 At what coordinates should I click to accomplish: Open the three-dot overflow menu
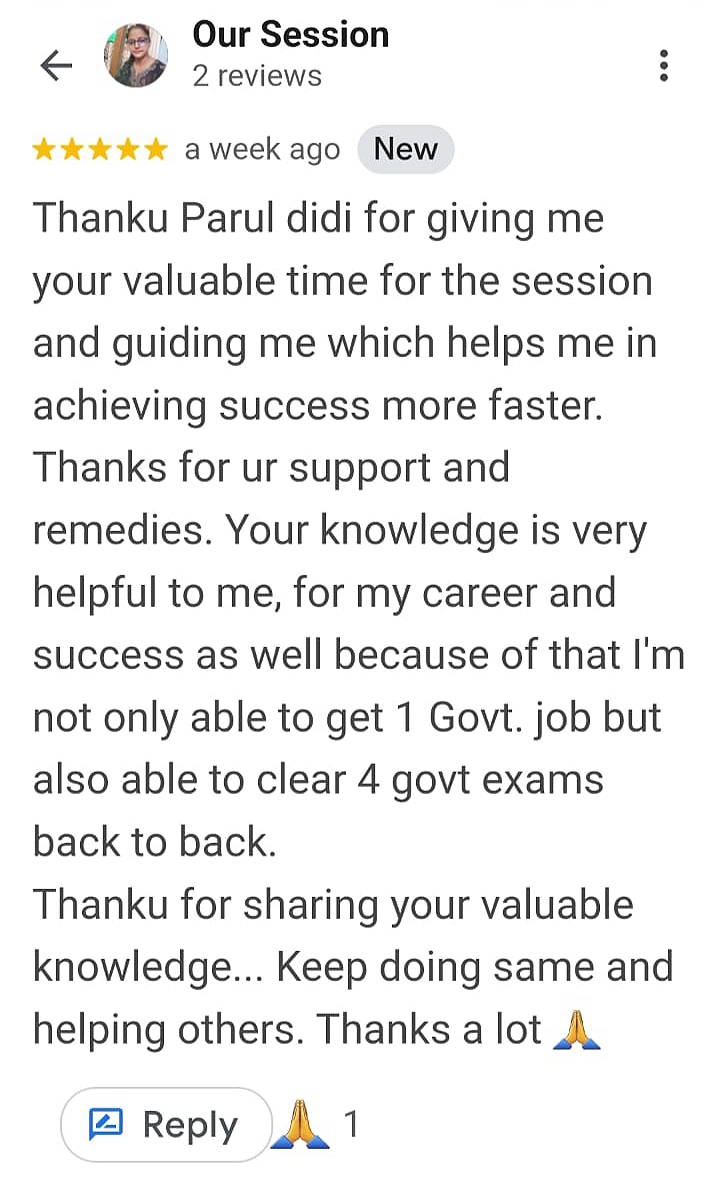pos(663,65)
